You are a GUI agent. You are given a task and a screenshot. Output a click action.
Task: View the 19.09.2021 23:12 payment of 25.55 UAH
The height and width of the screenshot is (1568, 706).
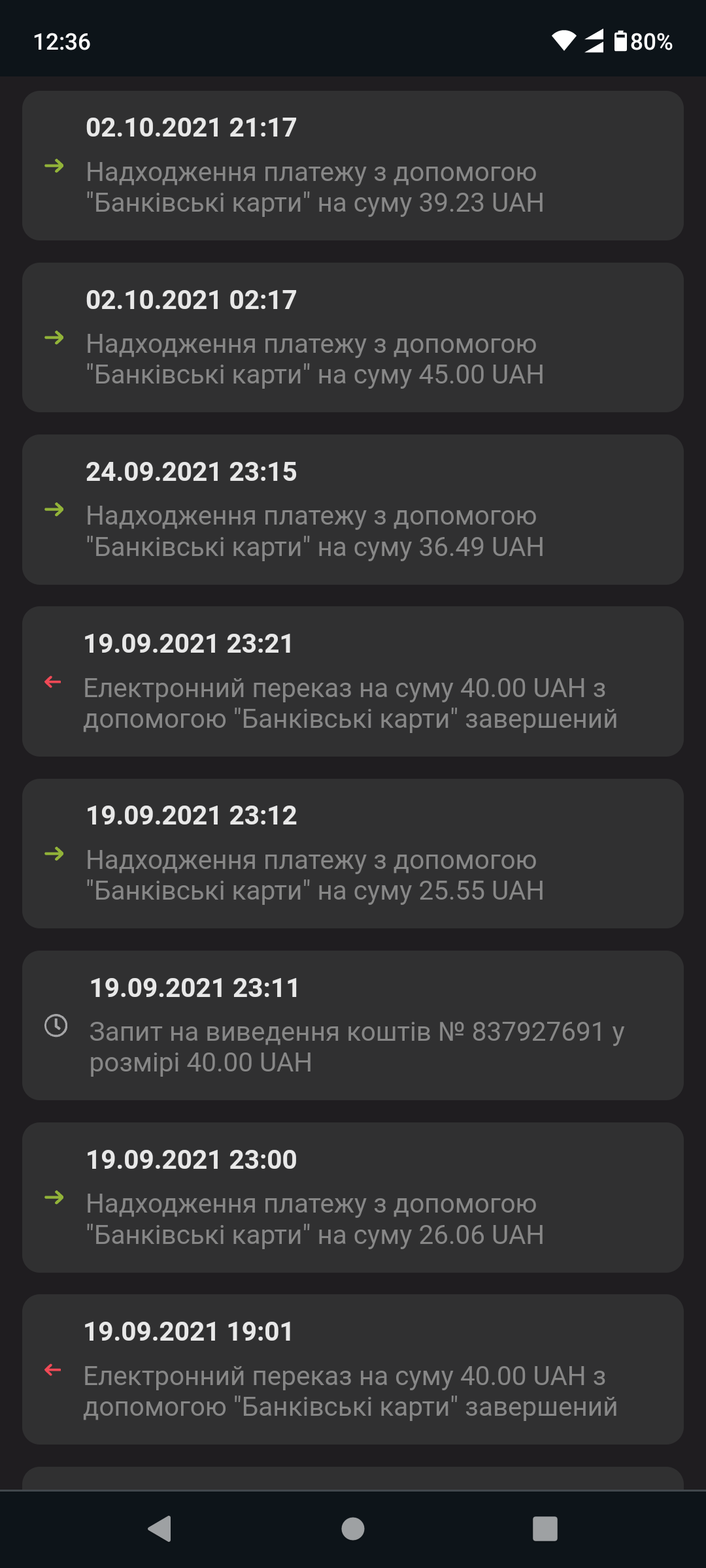(x=353, y=853)
